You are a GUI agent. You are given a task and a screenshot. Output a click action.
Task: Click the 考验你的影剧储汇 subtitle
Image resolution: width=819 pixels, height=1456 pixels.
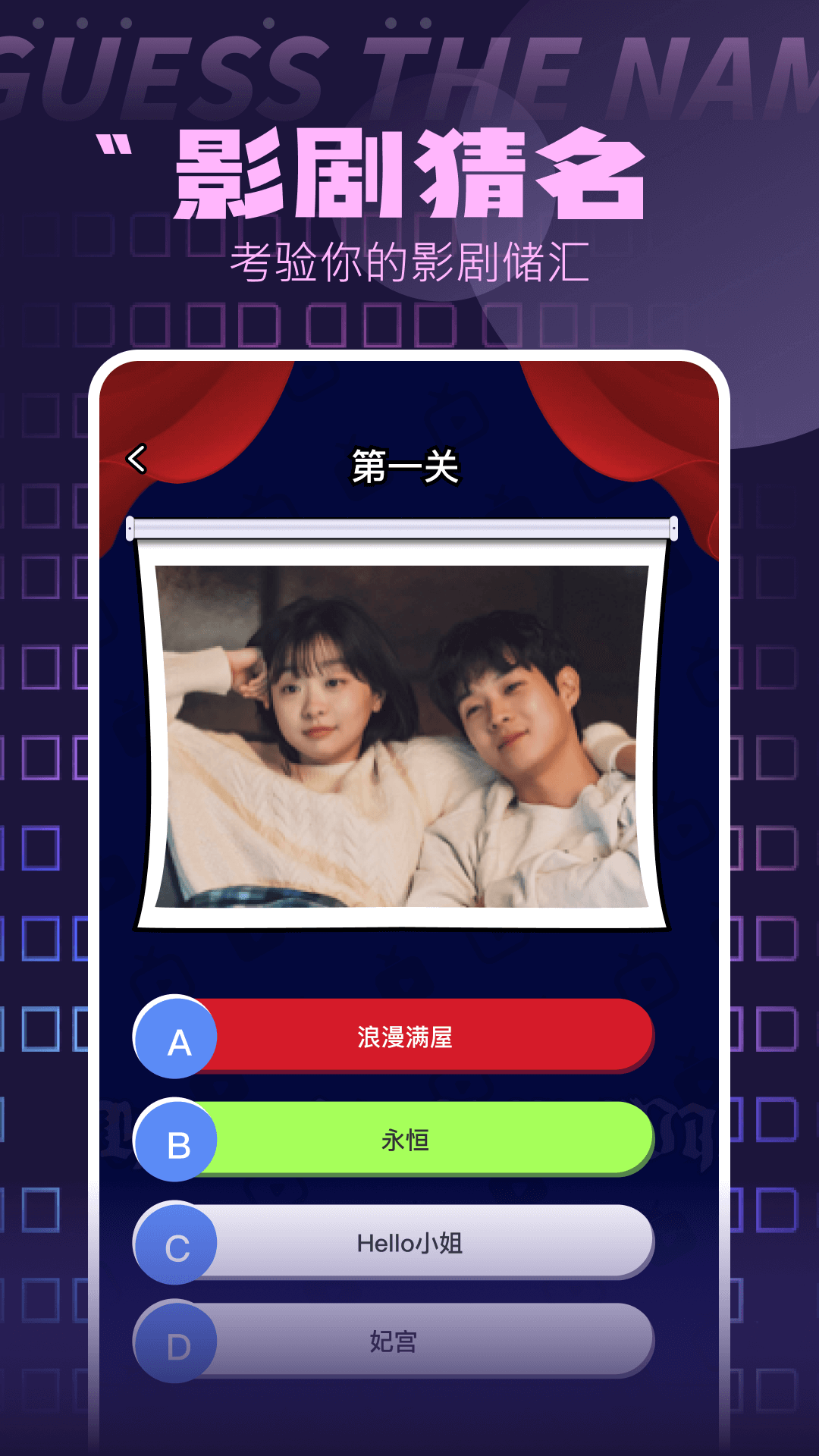409,262
